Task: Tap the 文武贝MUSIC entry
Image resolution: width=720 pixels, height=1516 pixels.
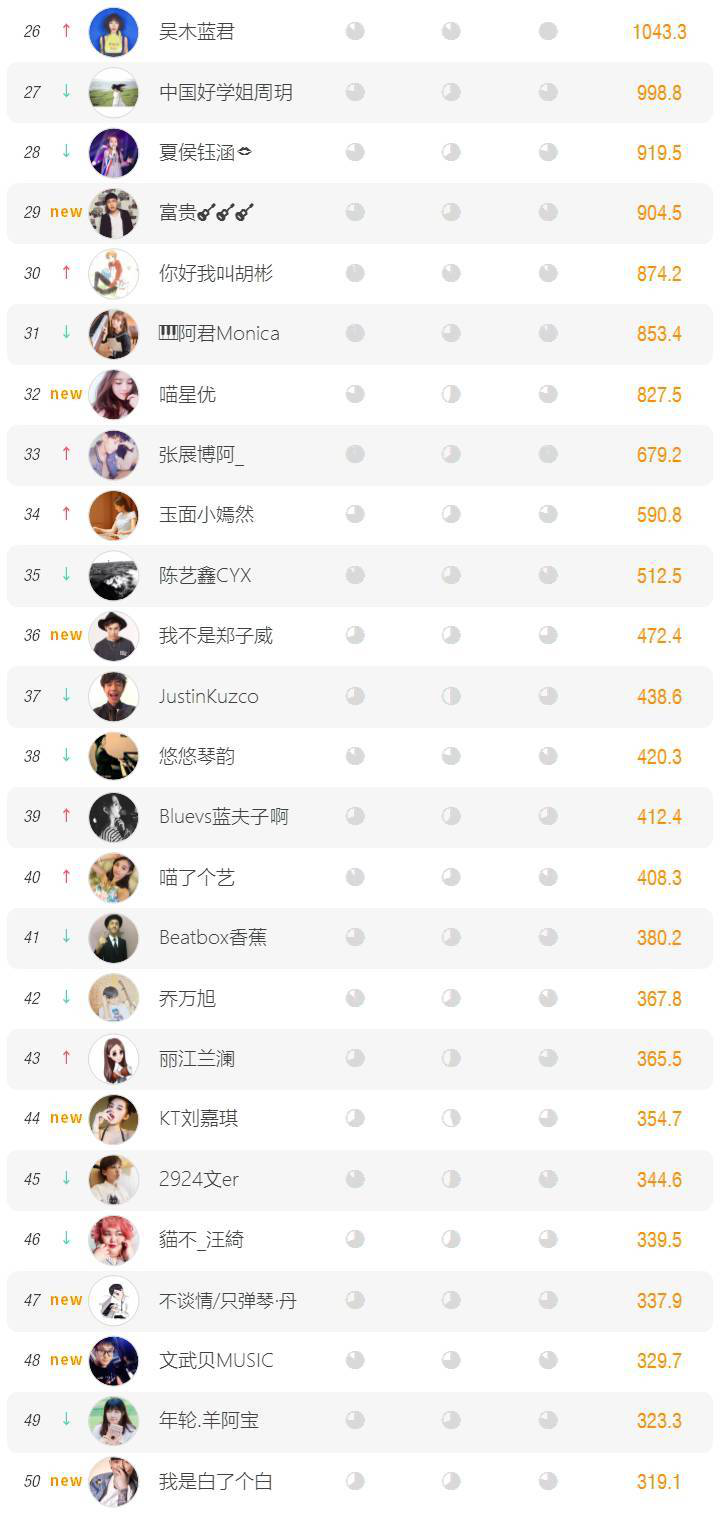Action: 360,1360
